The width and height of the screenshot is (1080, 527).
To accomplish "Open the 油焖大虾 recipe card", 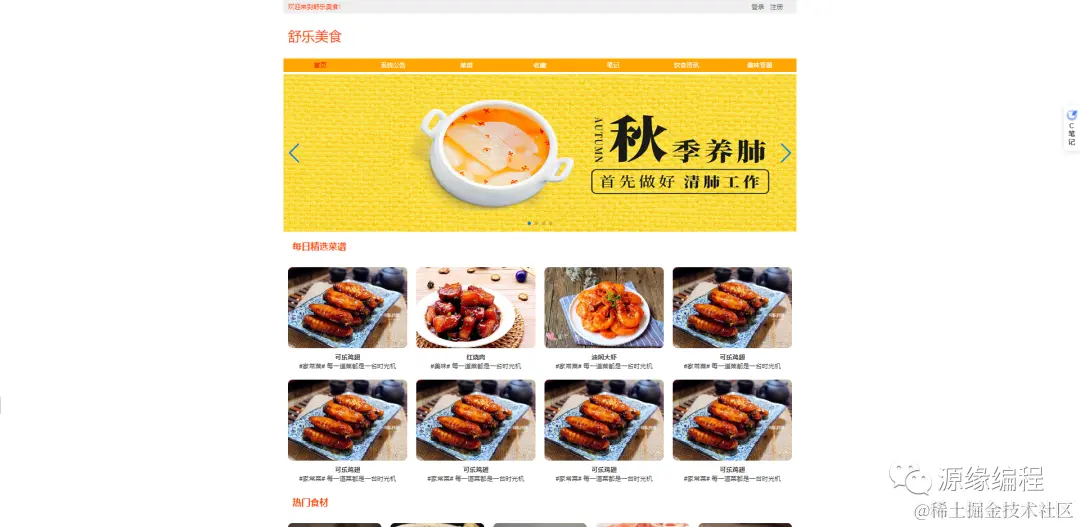I will pos(603,308).
